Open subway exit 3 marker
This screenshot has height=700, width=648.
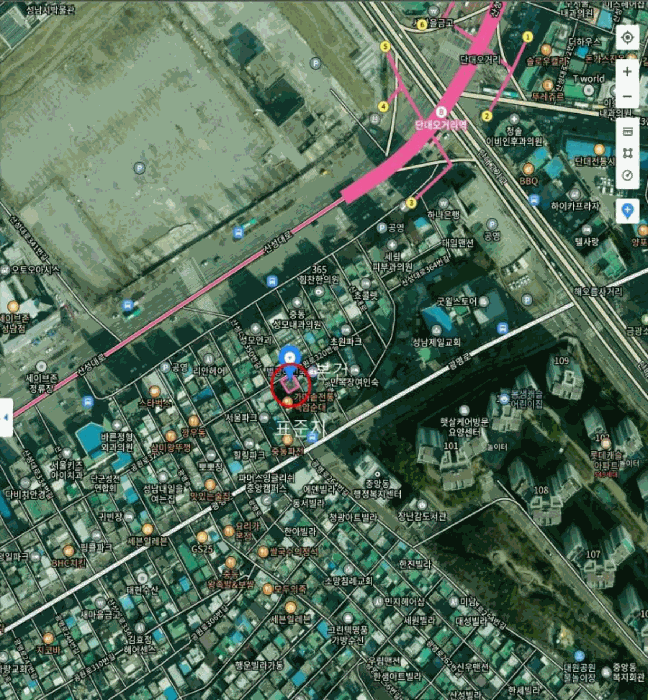[411, 203]
